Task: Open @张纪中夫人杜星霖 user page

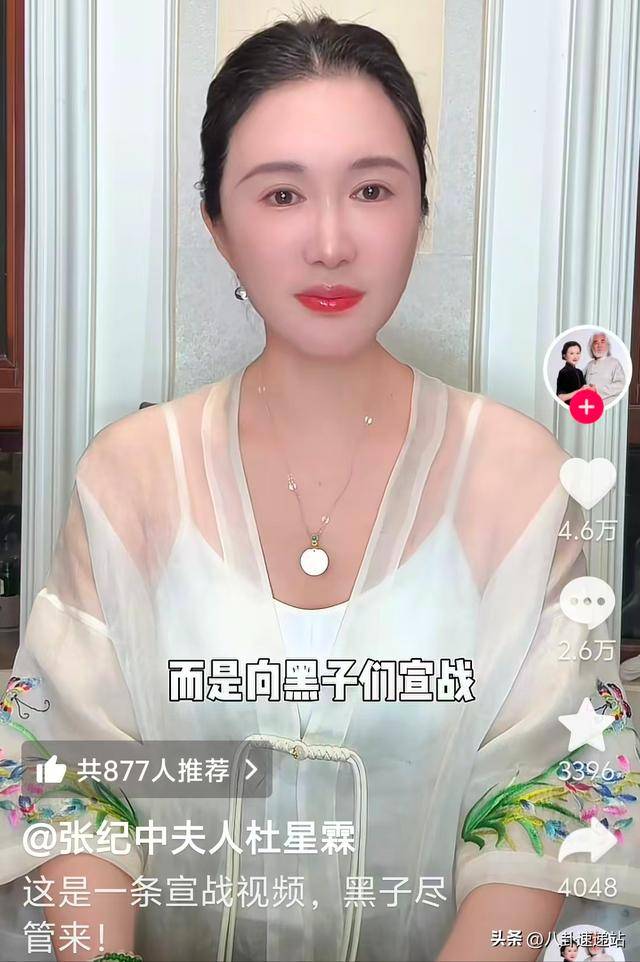Action: [x=190, y=838]
